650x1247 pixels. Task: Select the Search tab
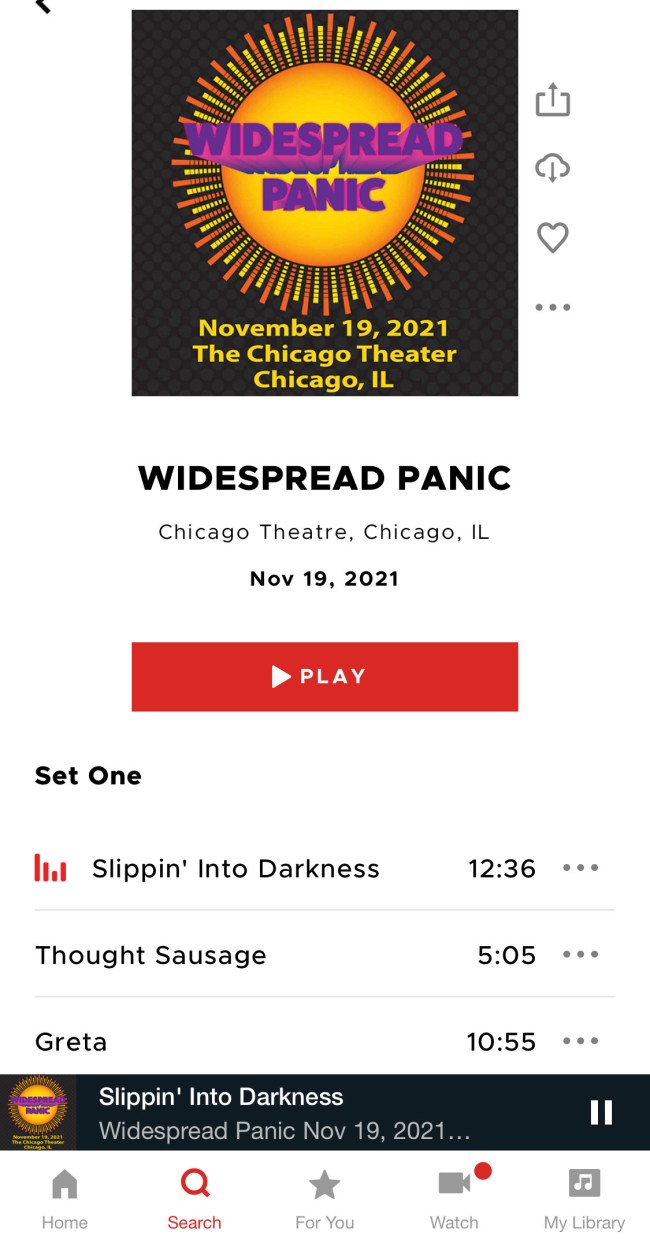coord(194,1199)
